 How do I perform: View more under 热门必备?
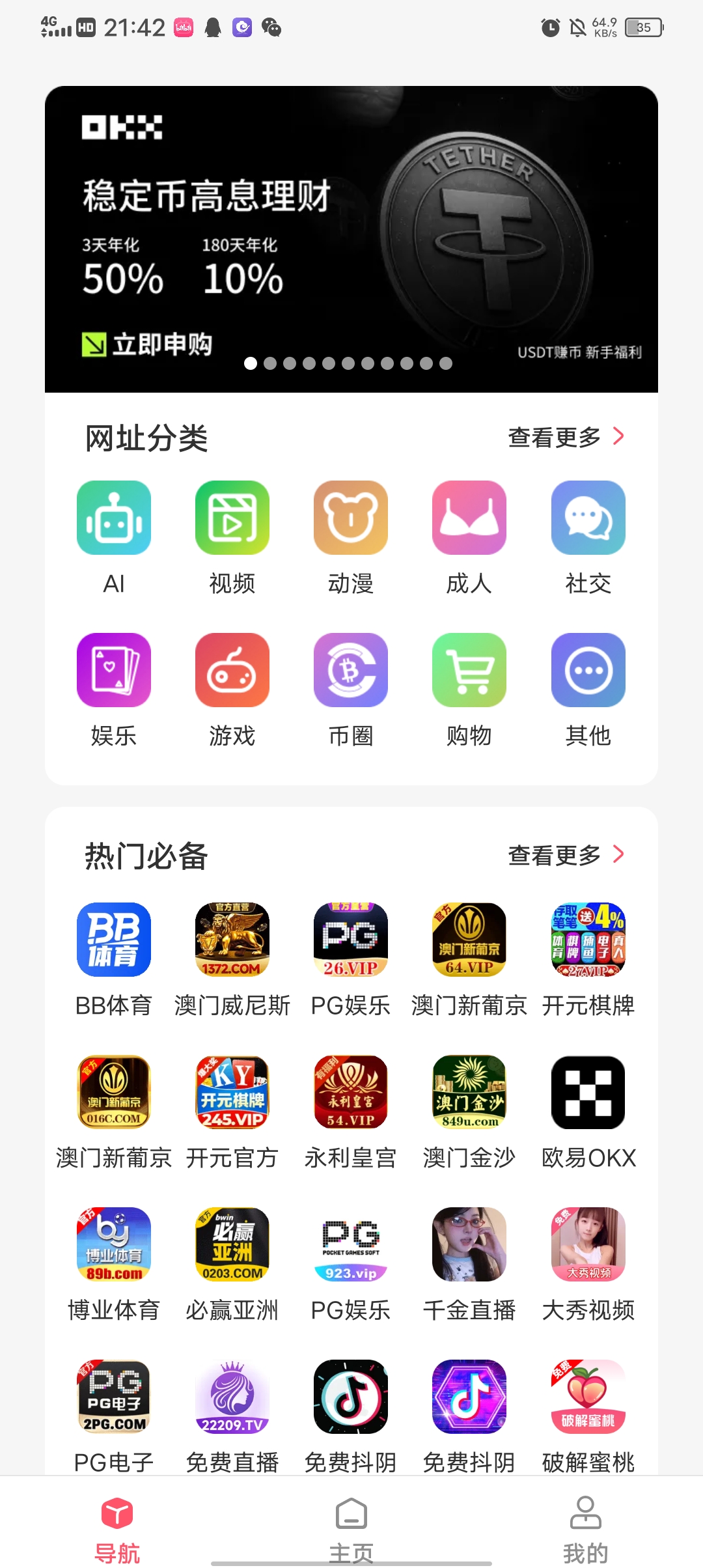[x=566, y=855]
